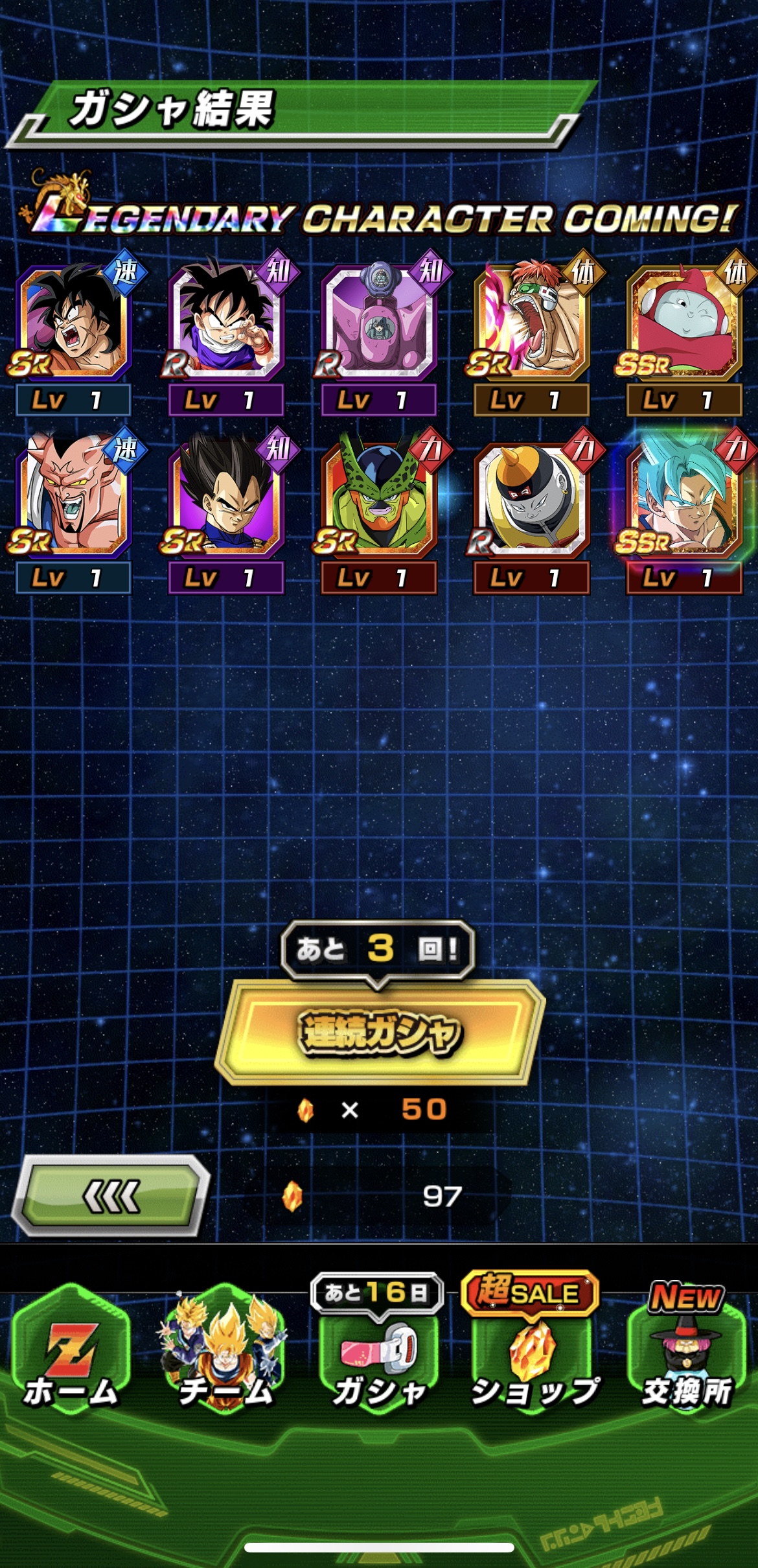The image size is (758, 1568).
Task: Open the R kid Gohan card
Action: point(226,332)
